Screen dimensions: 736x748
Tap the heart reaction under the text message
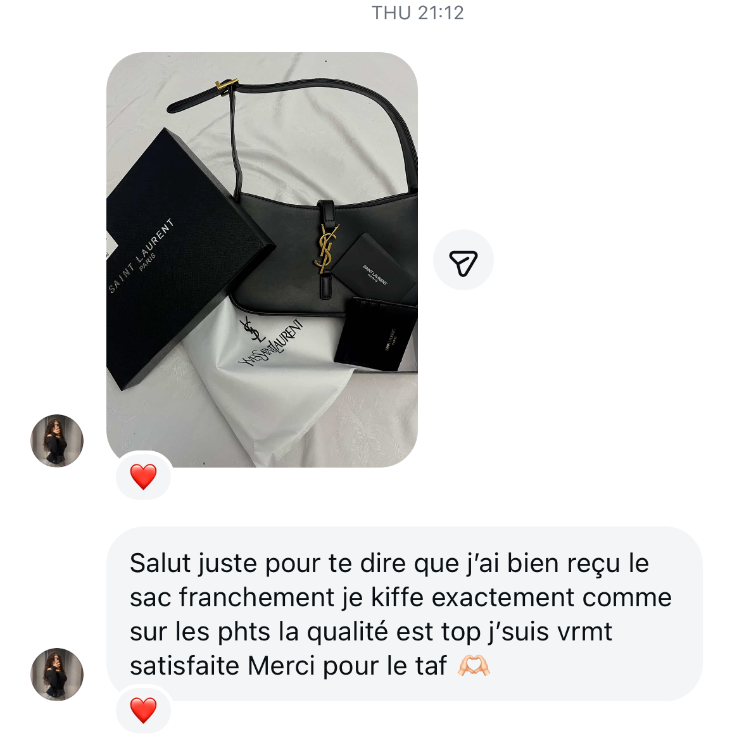click(144, 710)
